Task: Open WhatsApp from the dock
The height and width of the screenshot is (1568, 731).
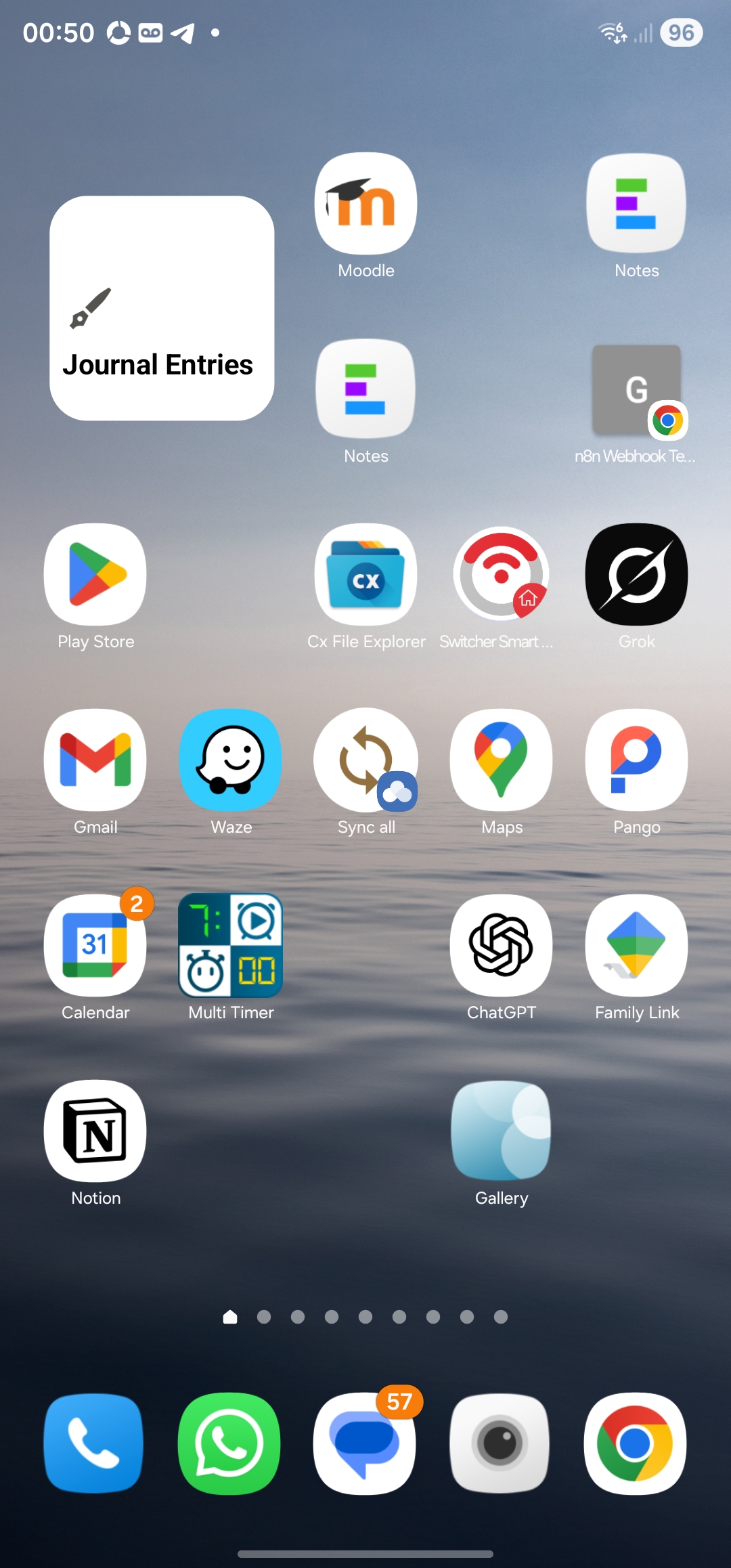Action: click(229, 1443)
